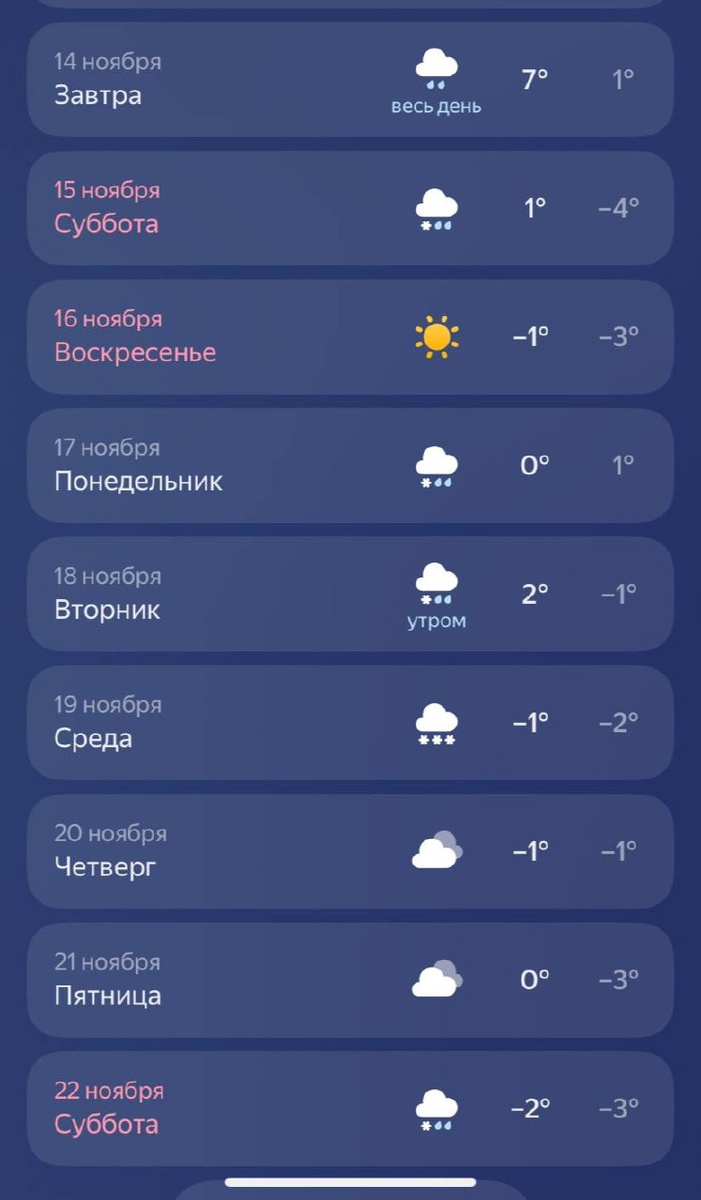Open tomorrow's forecast for 14 ноября
This screenshot has width=701, height=1200.
pyautogui.click(x=350, y=79)
